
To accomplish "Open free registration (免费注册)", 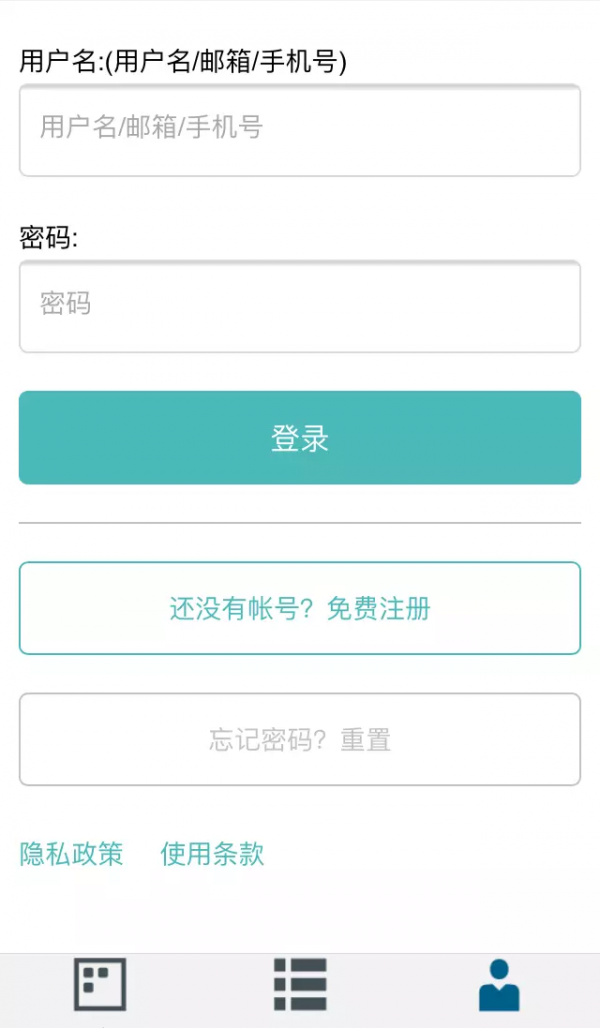I will tap(300, 608).
